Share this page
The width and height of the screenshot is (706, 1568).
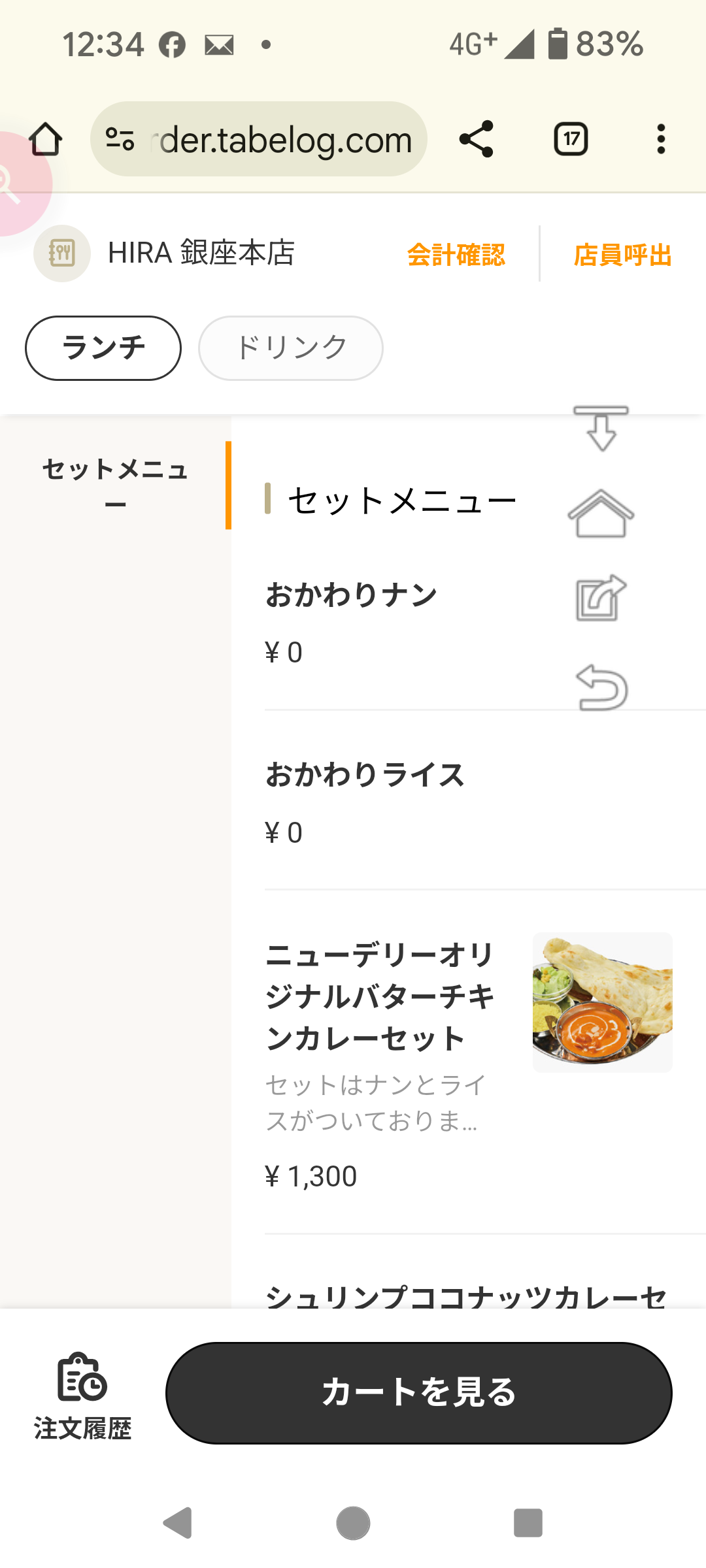[476, 139]
